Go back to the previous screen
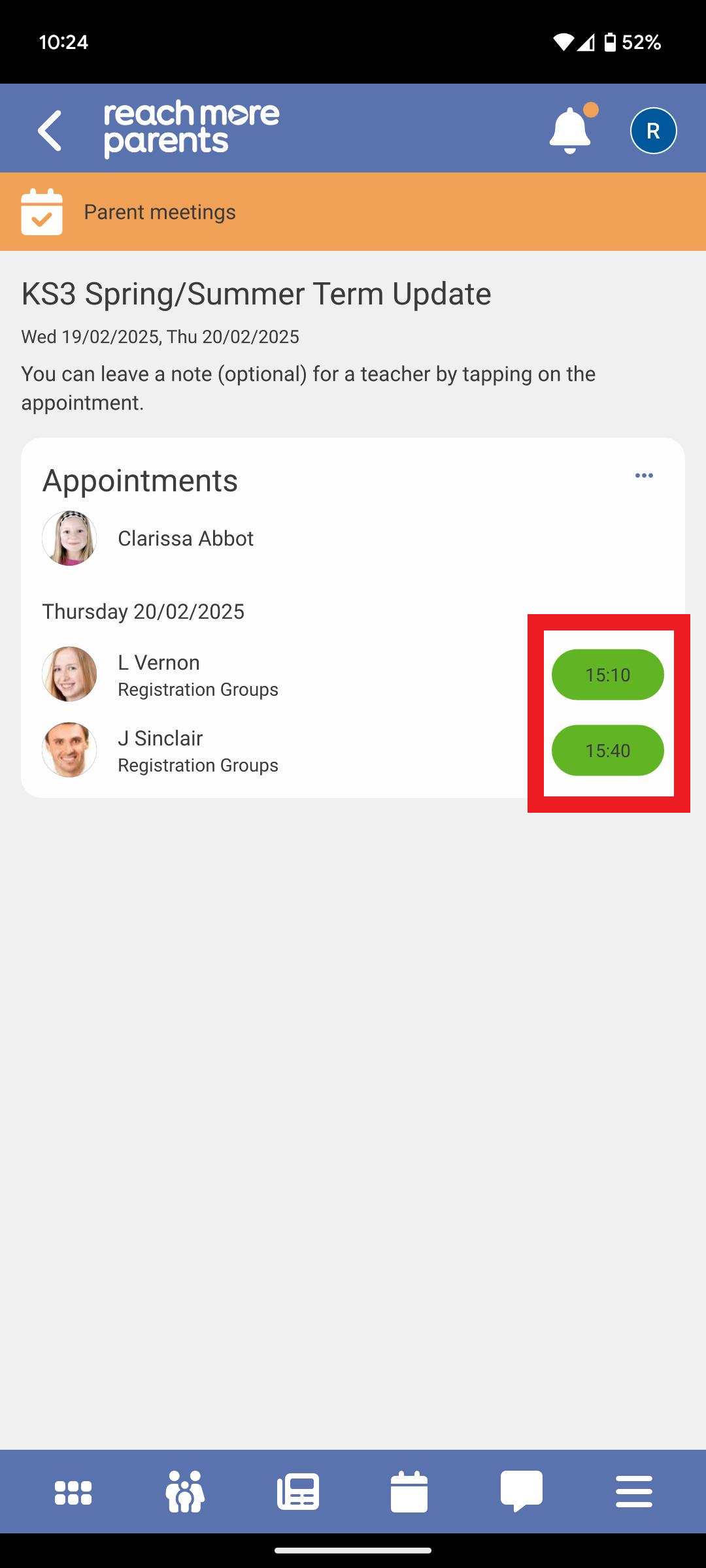This screenshot has width=706, height=1568. click(x=50, y=130)
